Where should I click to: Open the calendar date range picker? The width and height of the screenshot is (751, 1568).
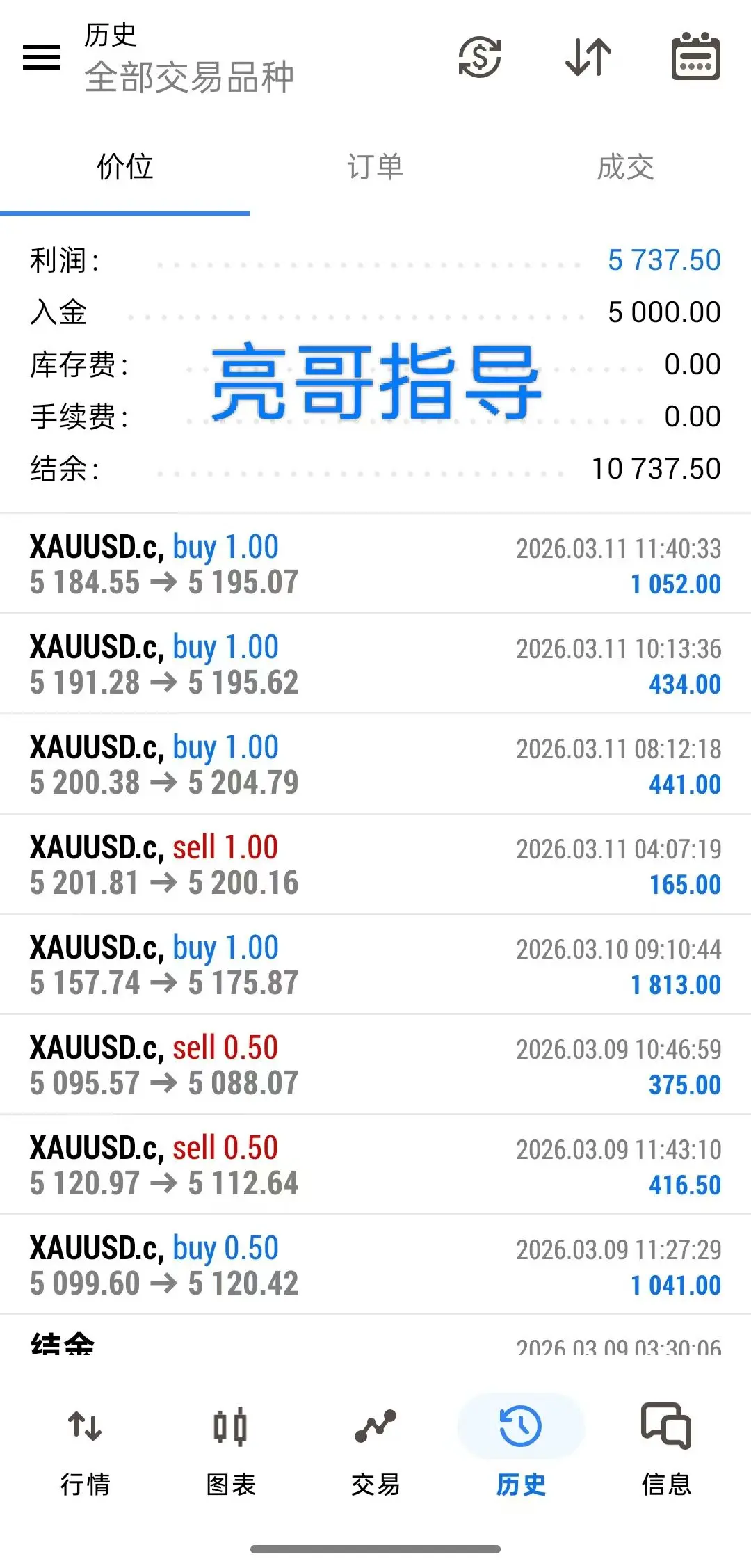(x=695, y=57)
